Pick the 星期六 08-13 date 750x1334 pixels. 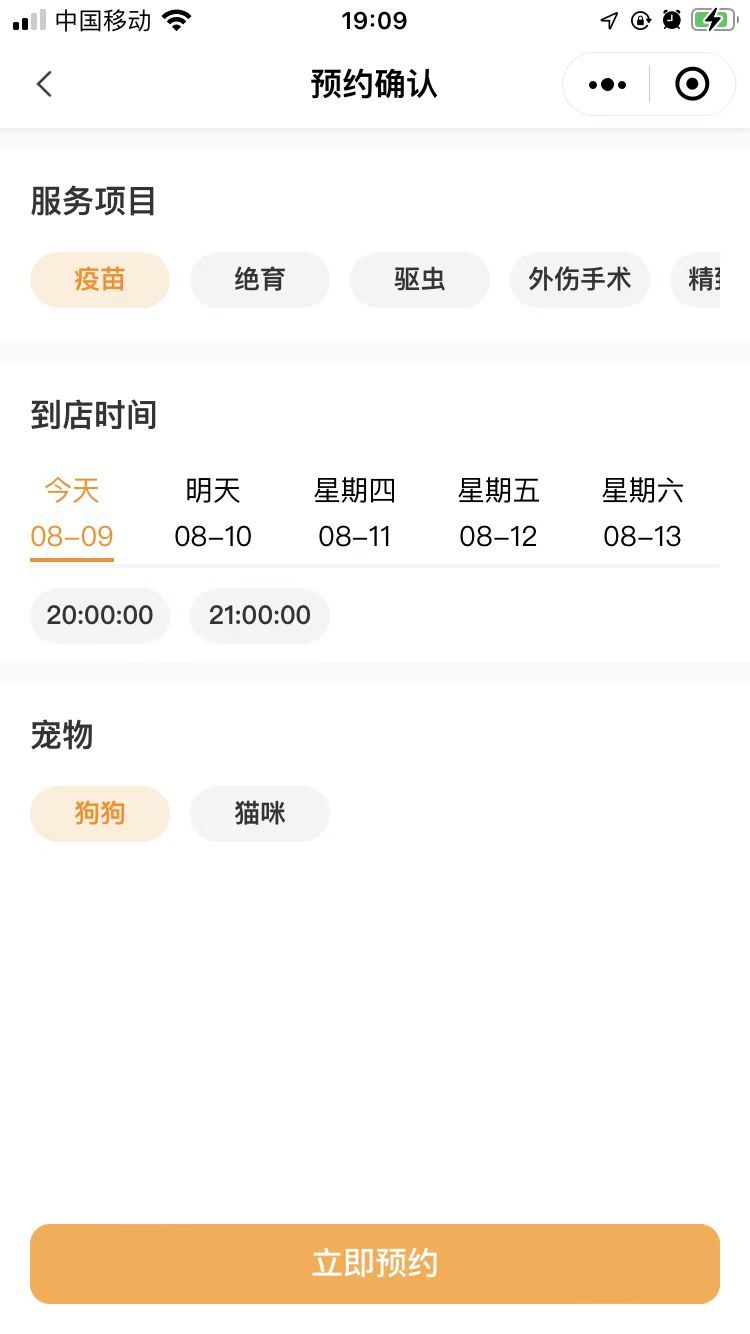643,513
